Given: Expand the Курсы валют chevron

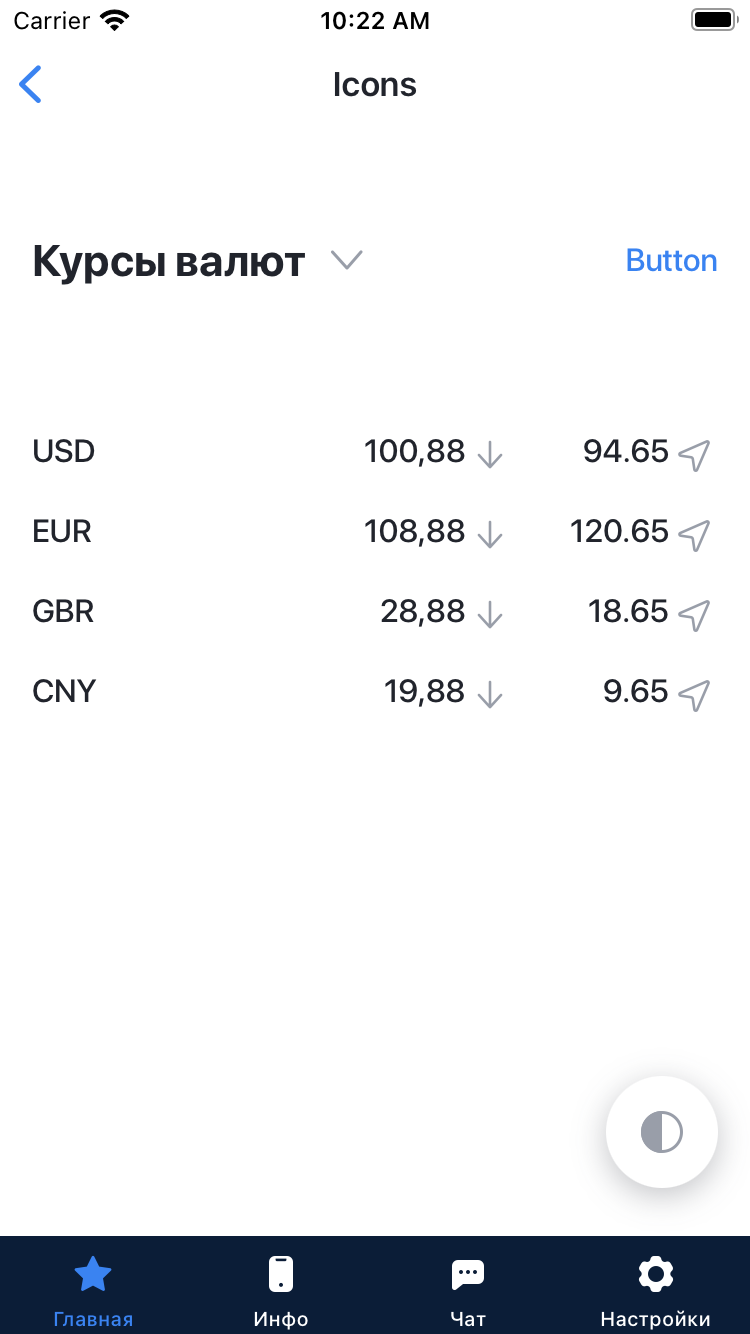Looking at the screenshot, I should 346,260.
